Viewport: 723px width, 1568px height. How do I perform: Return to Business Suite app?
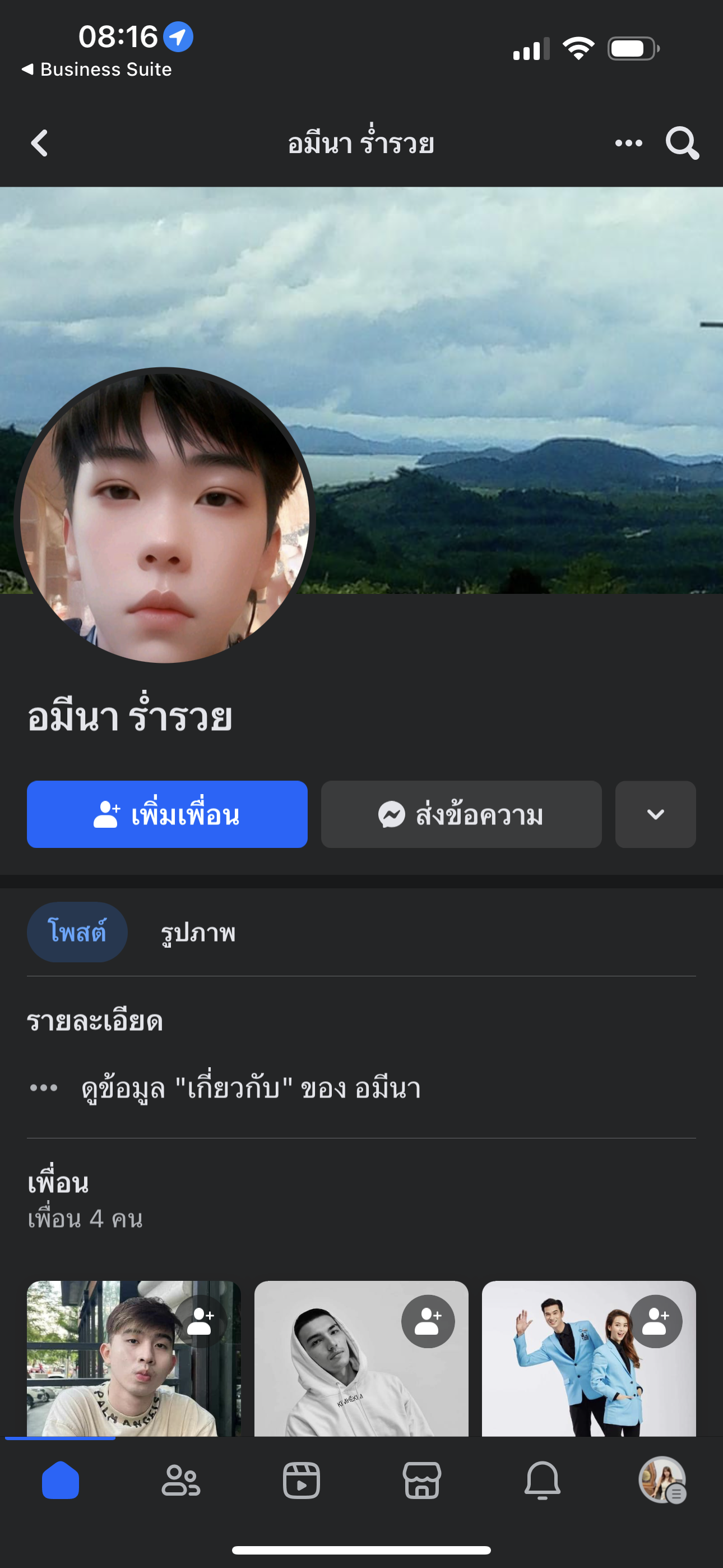click(98, 70)
